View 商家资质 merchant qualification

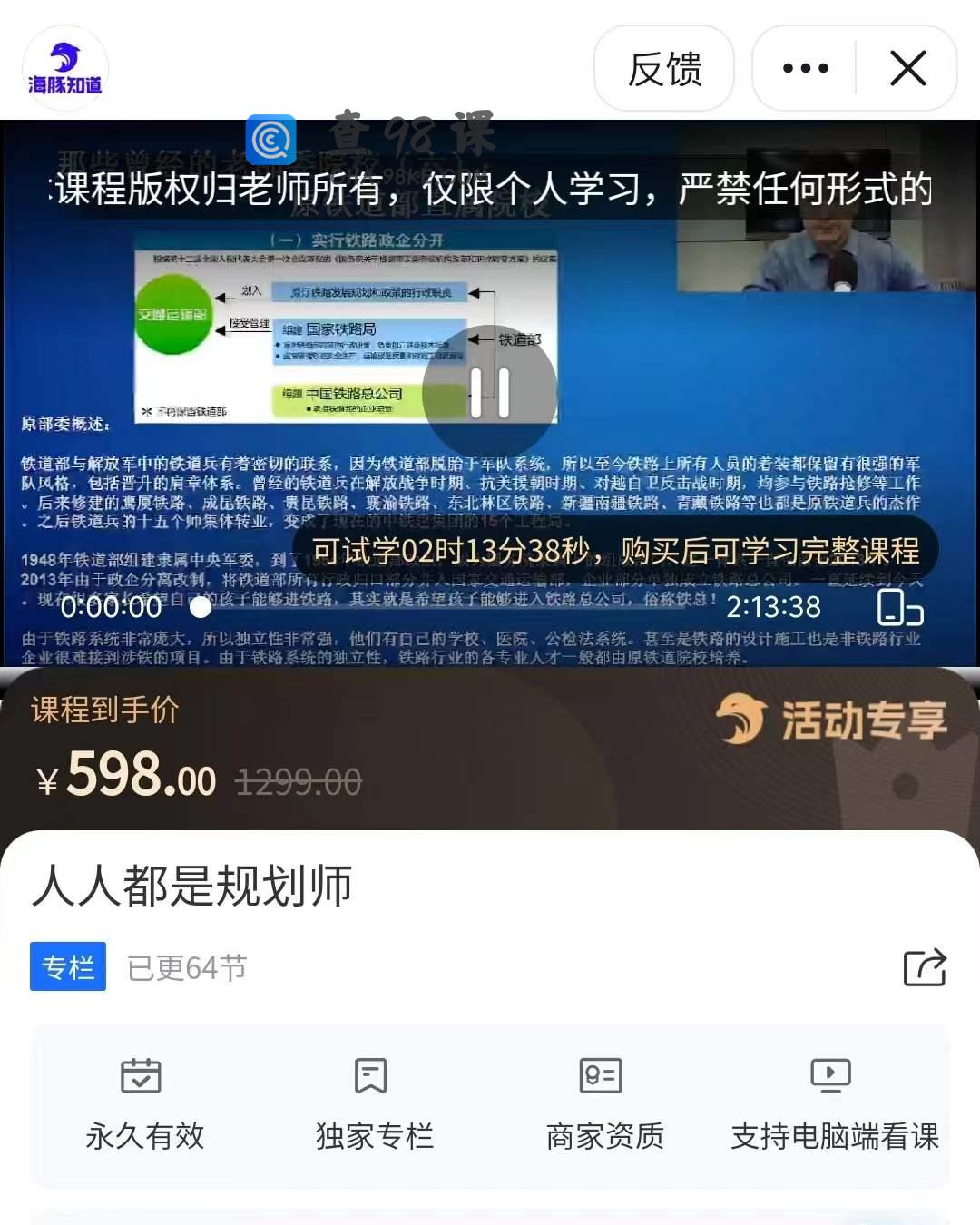point(604,1102)
